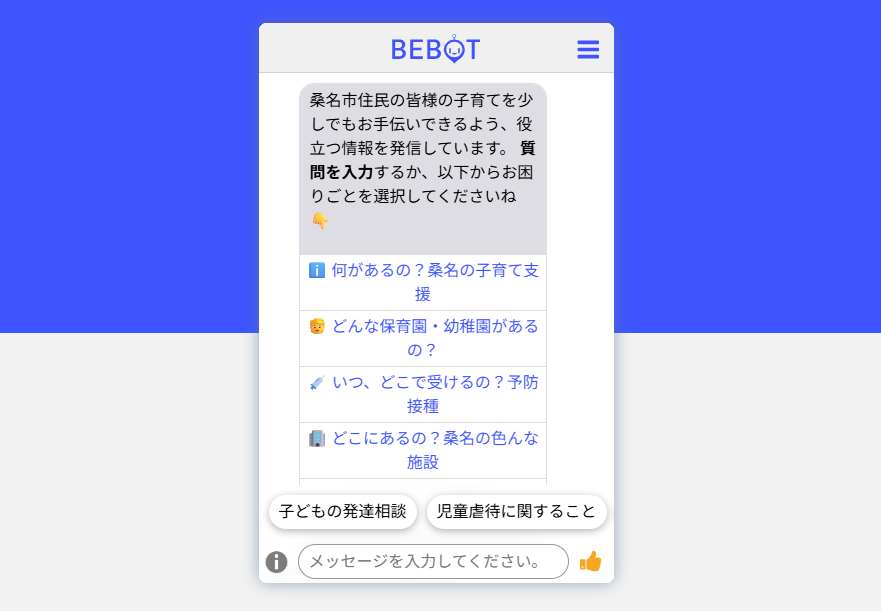
Task: Tap the 子どもの発達相談 chip
Action: 343,511
